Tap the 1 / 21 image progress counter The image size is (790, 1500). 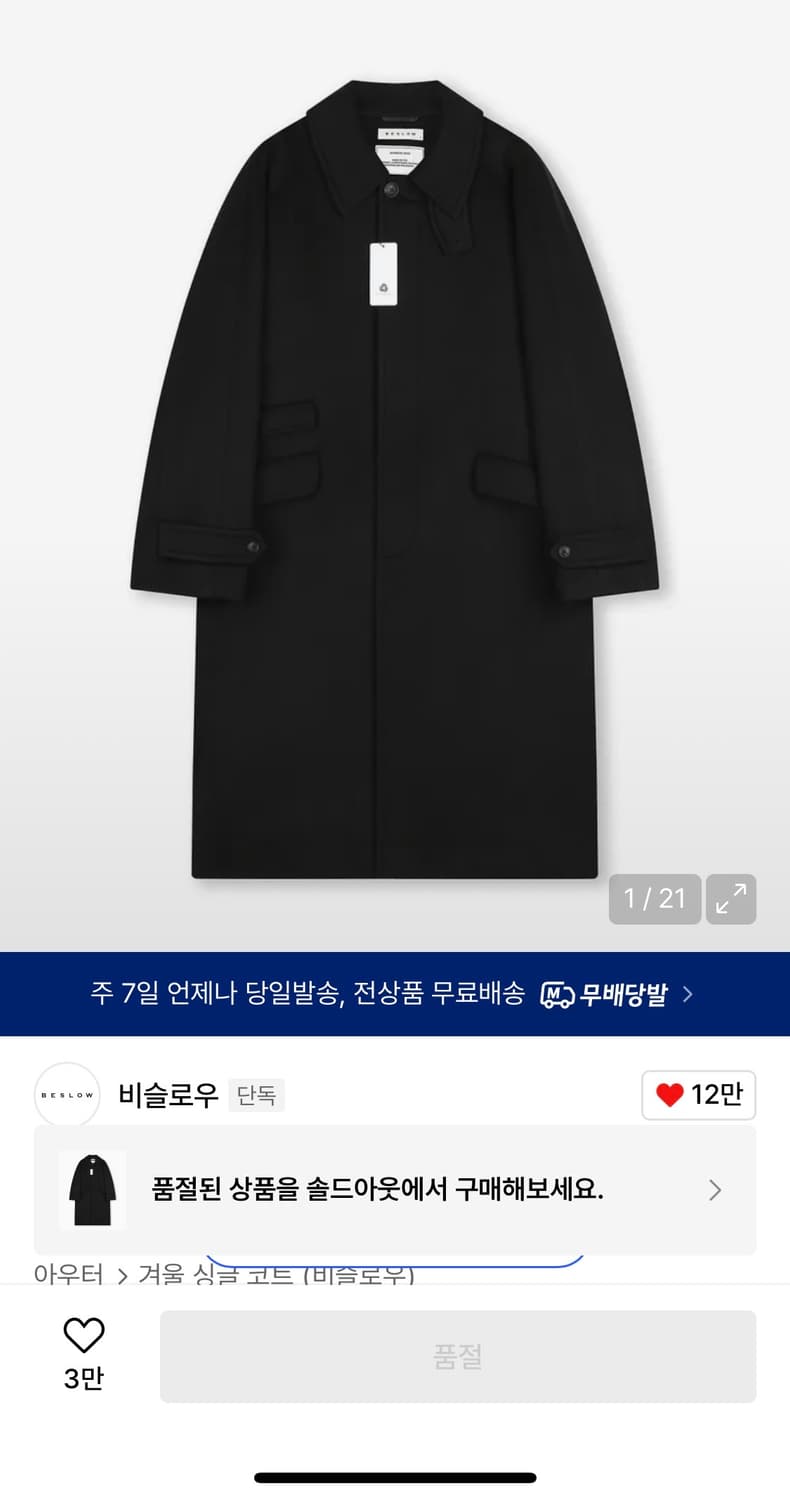point(654,899)
